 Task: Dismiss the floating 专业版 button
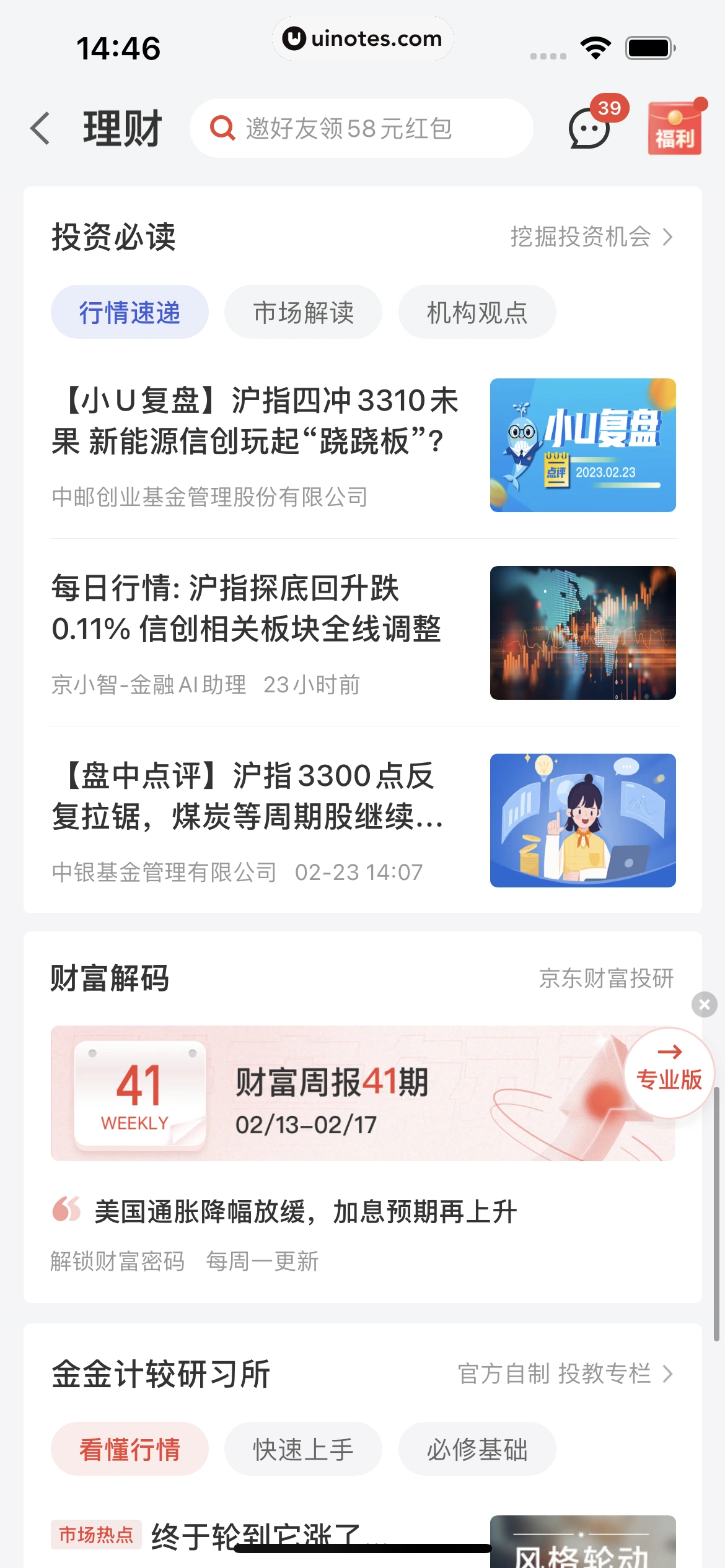point(704,1004)
